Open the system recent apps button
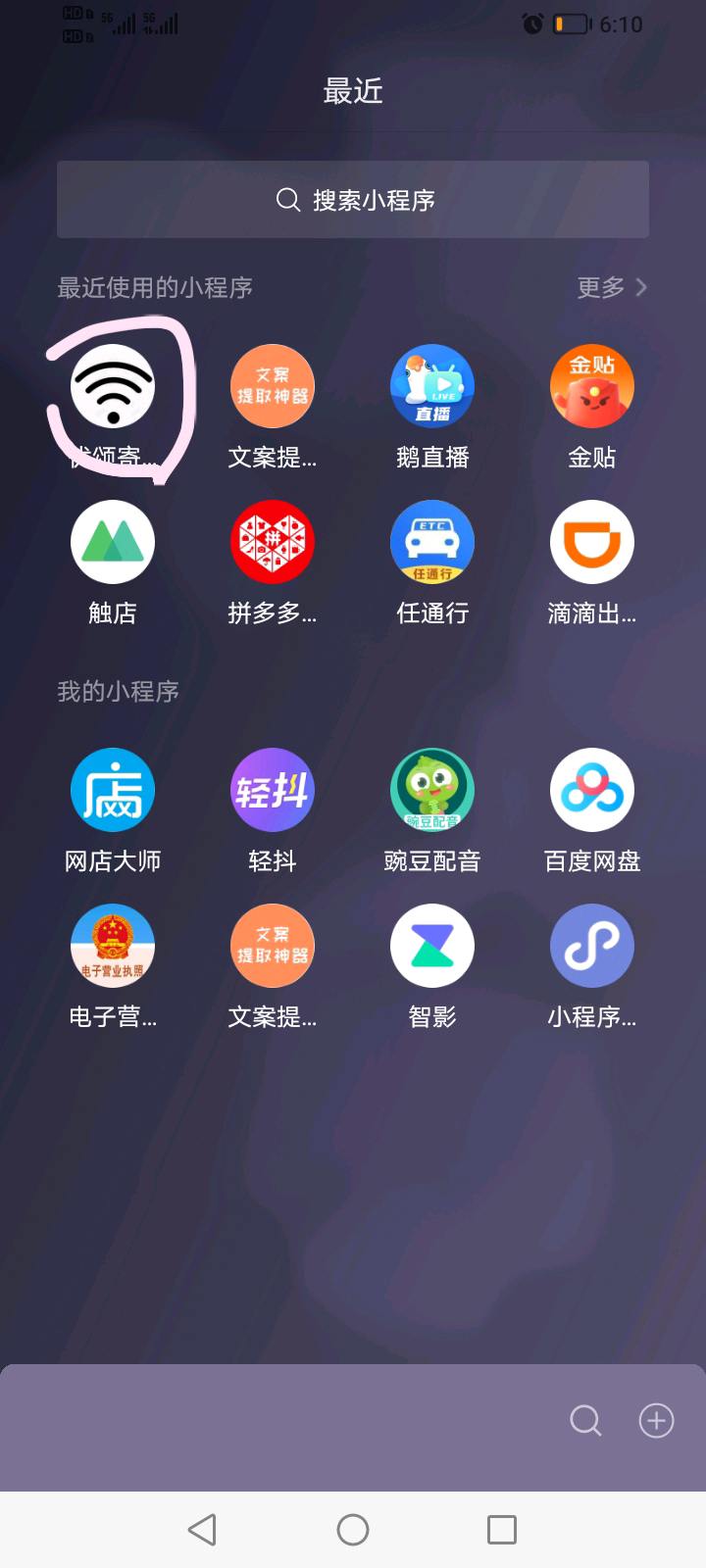The image size is (706, 1568). pyautogui.click(x=502, y=1530)
